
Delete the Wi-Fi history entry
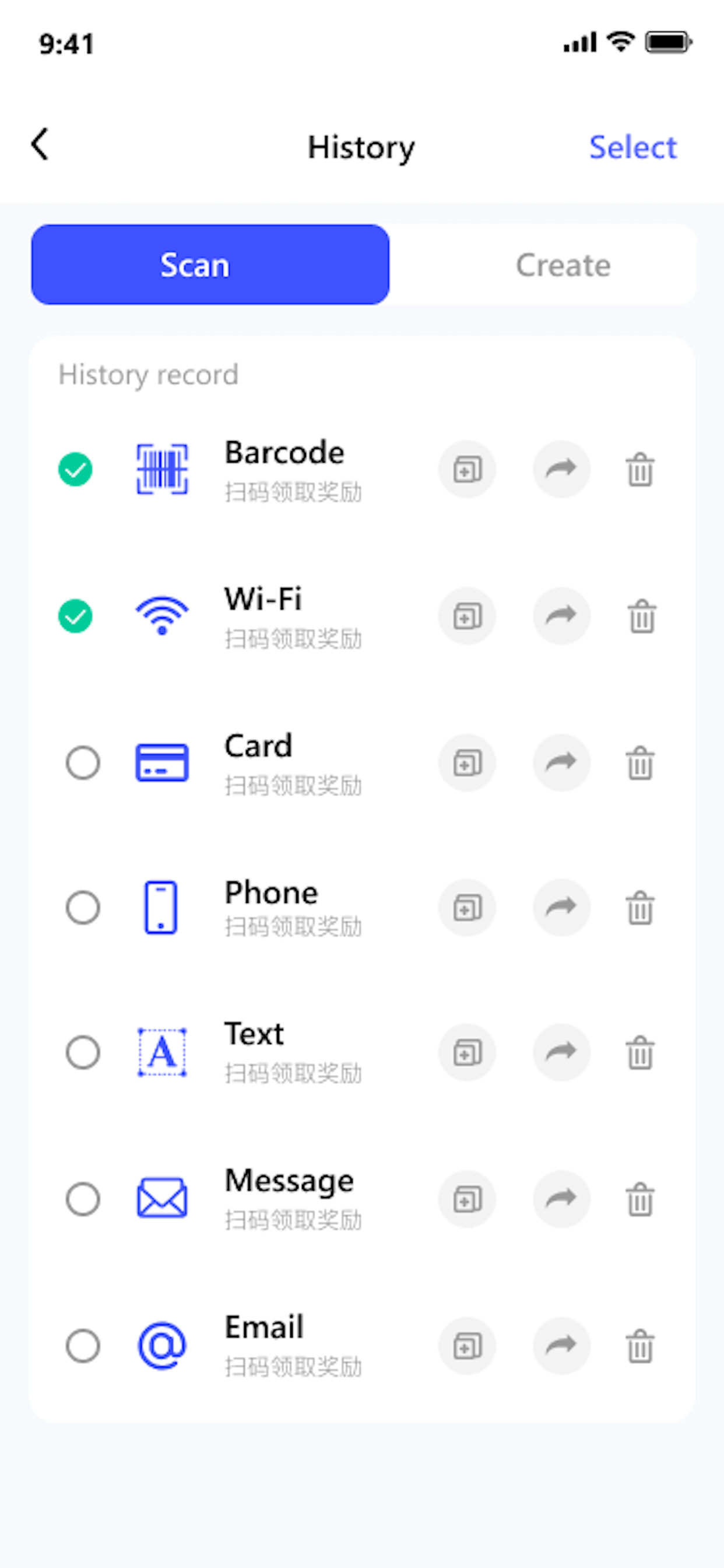[641, 616]
